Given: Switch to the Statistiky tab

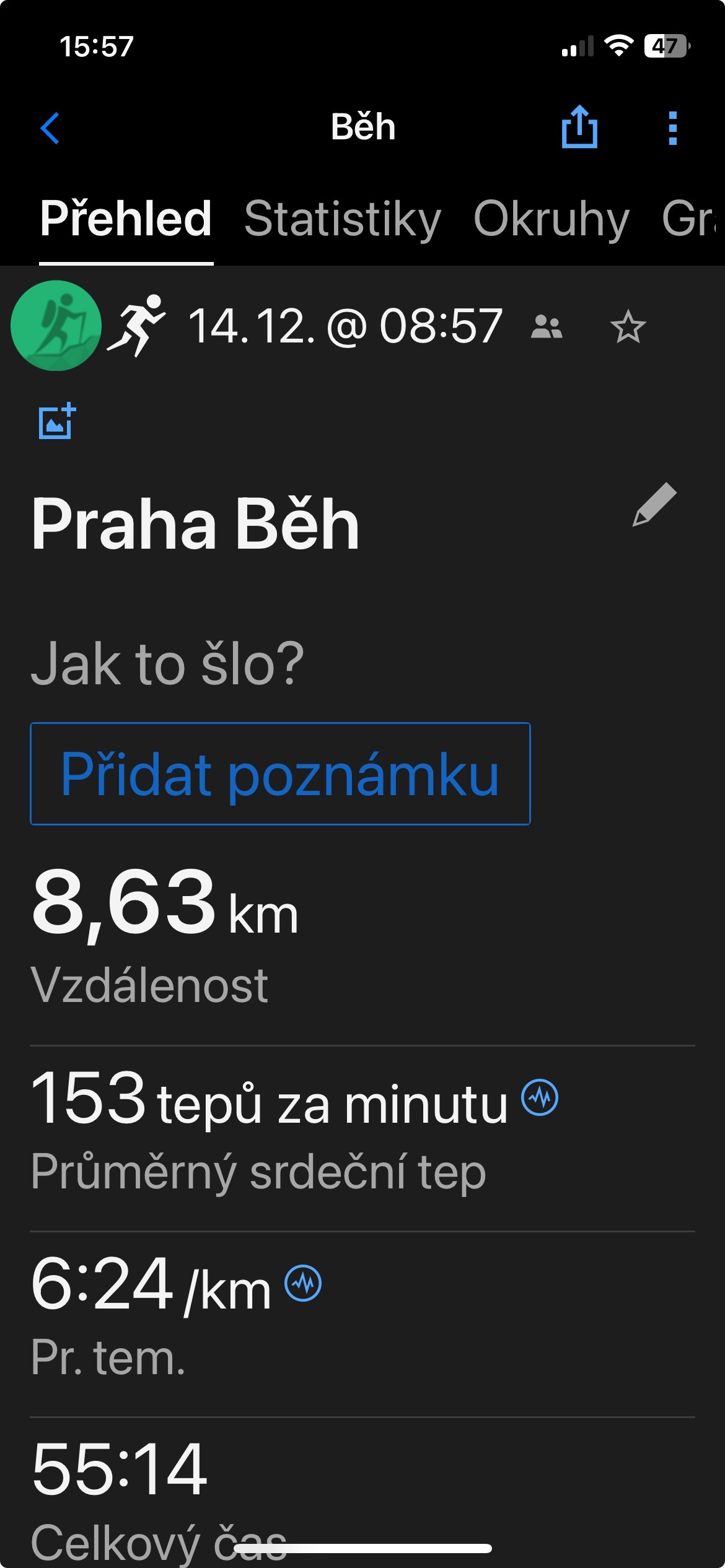Looking at the screenshot, I should click(x=342, y=219).
